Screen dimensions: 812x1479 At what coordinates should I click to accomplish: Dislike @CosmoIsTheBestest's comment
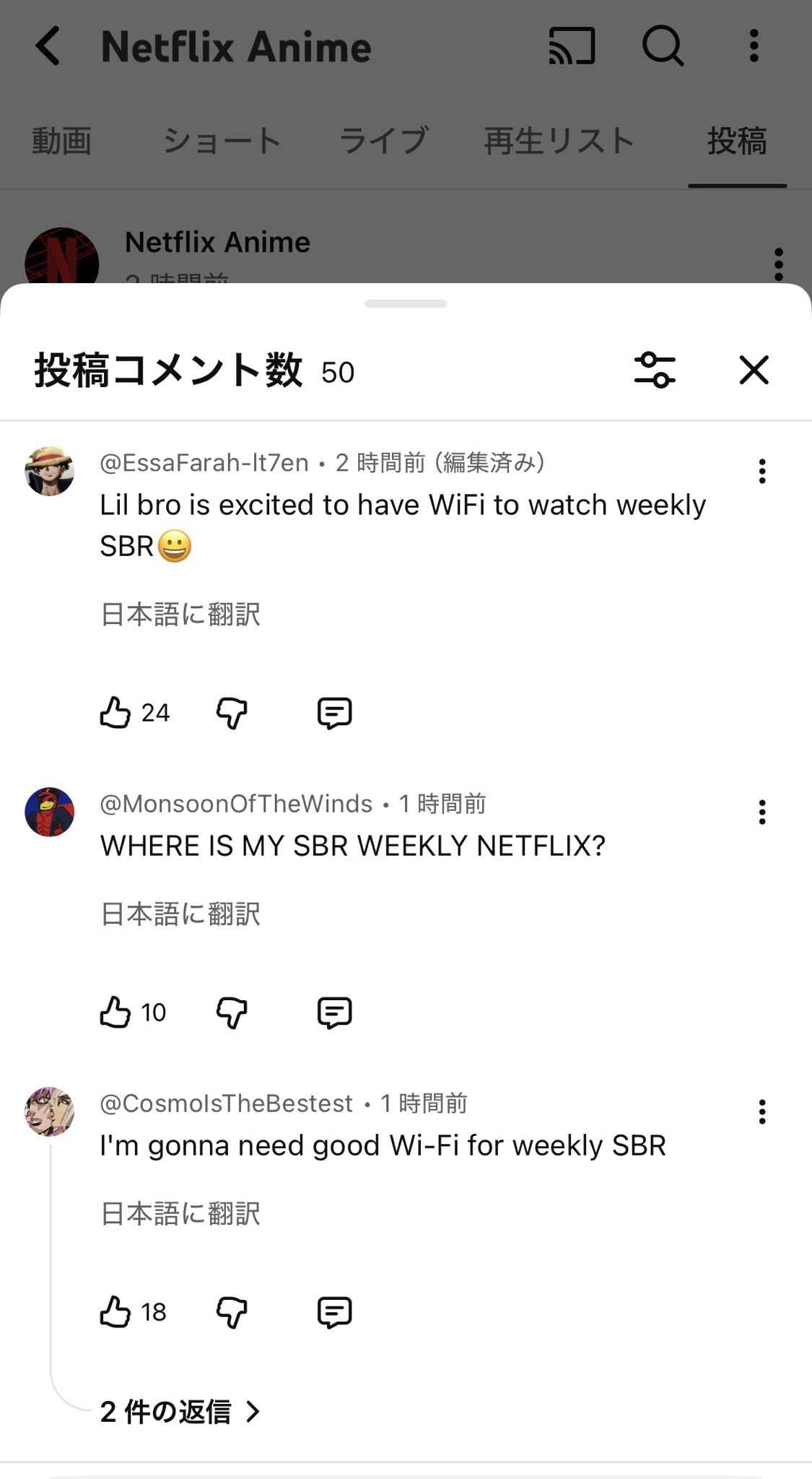232,1312
